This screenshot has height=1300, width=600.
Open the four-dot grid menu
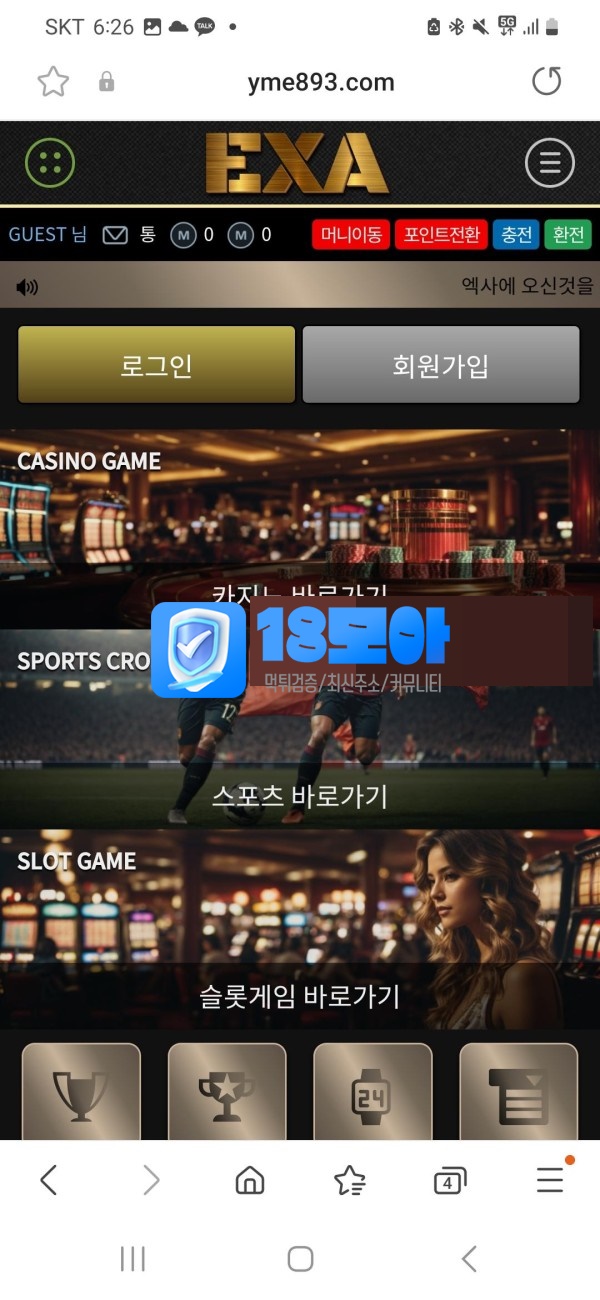pyautogui.click(x=50, y=163)
